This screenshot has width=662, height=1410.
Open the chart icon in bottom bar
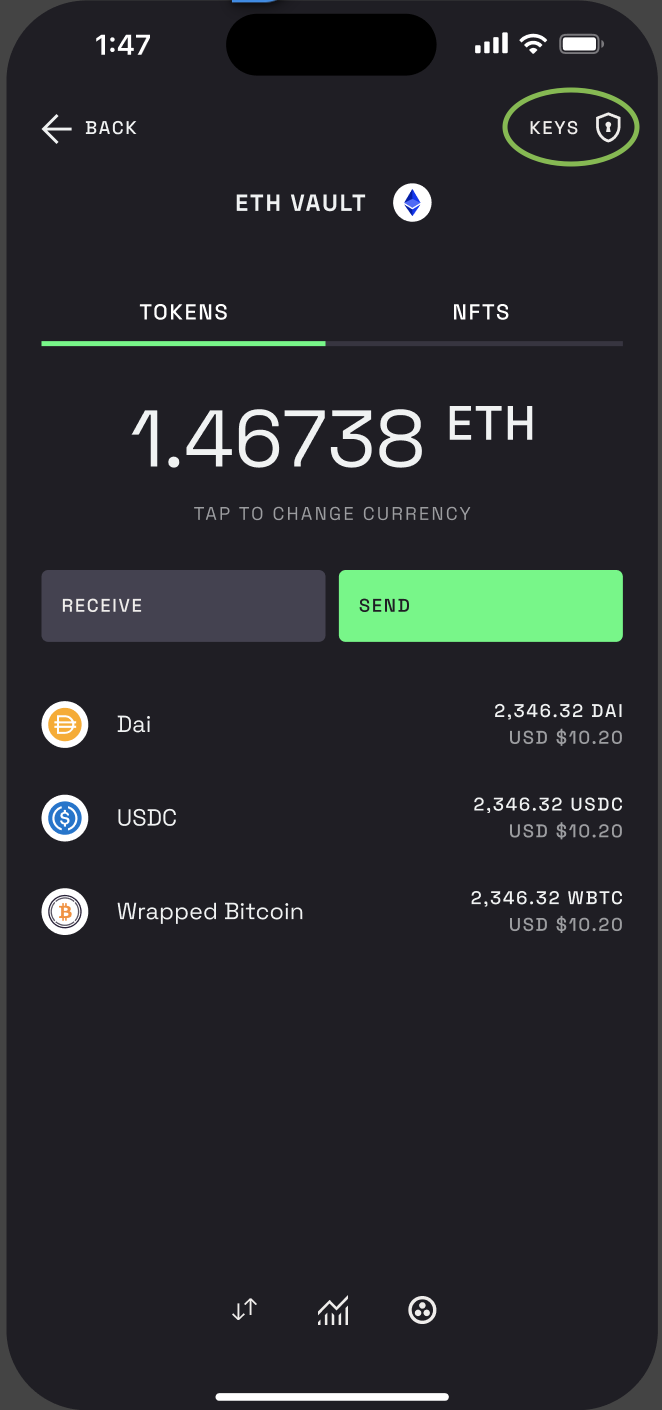(333, 1310)
